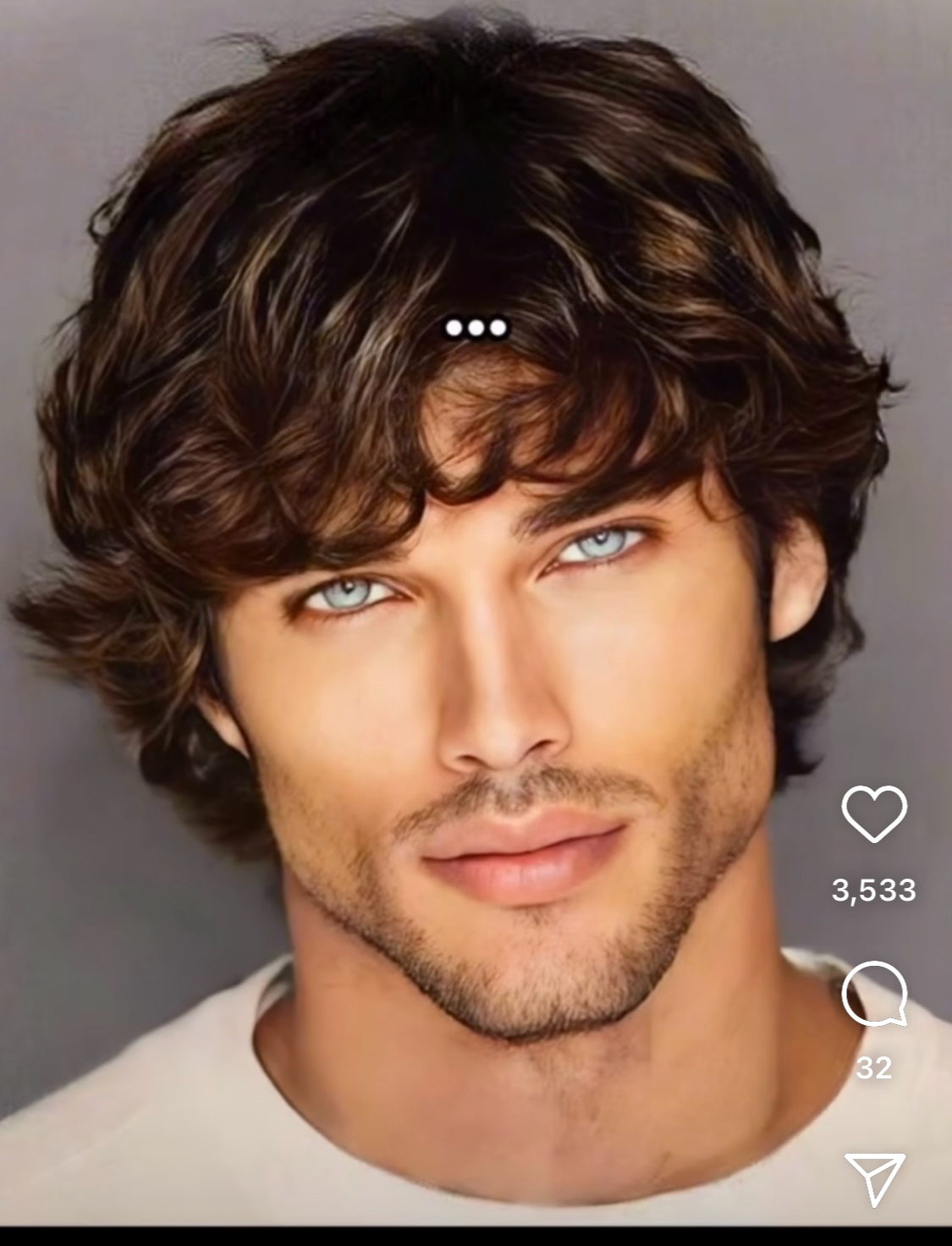Open the three-dot more options menu
The image size is (952, 1246).
tap(476, 328)
